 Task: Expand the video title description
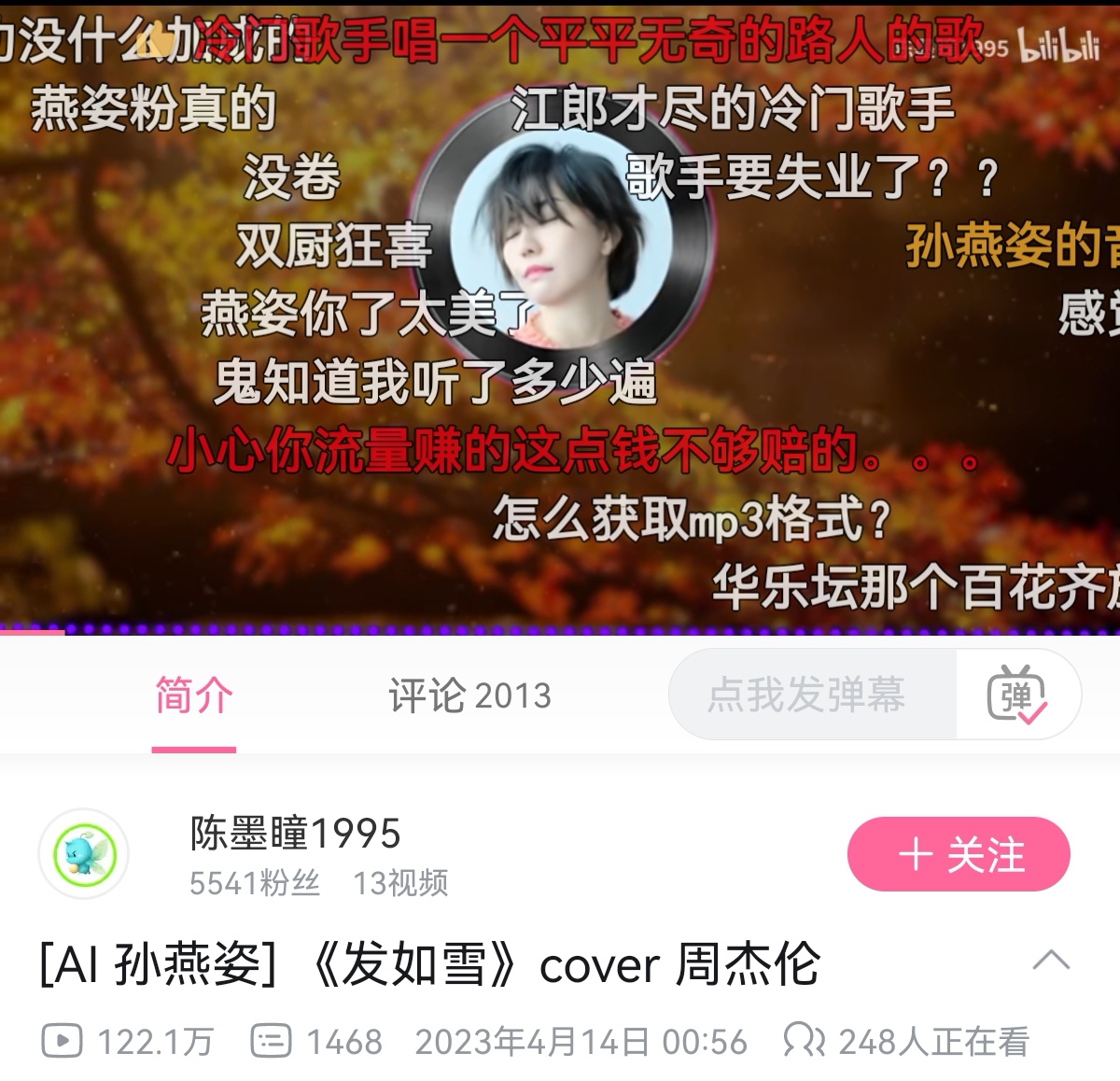(1051, 961)
